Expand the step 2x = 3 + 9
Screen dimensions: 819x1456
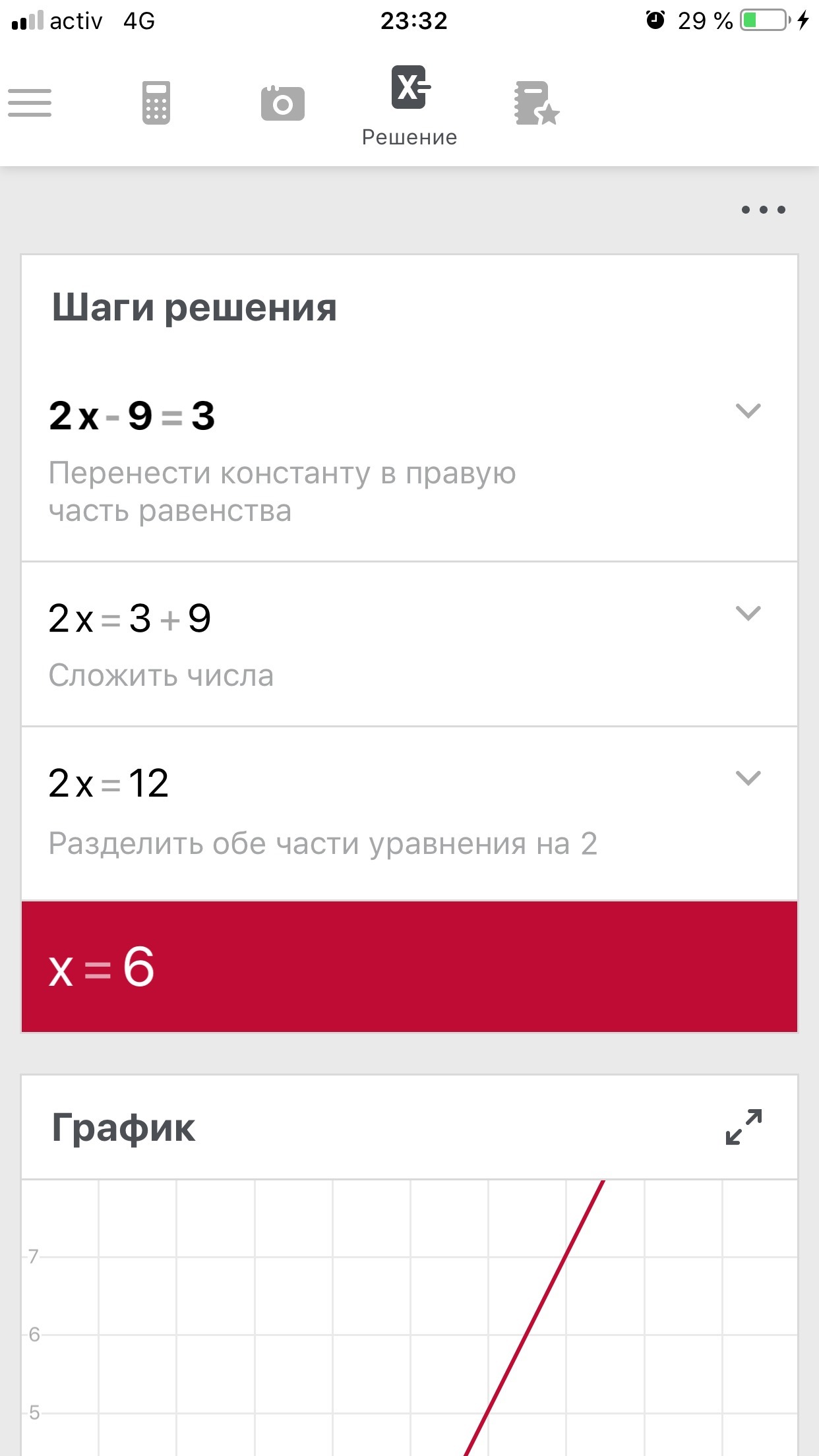(748, 614)
